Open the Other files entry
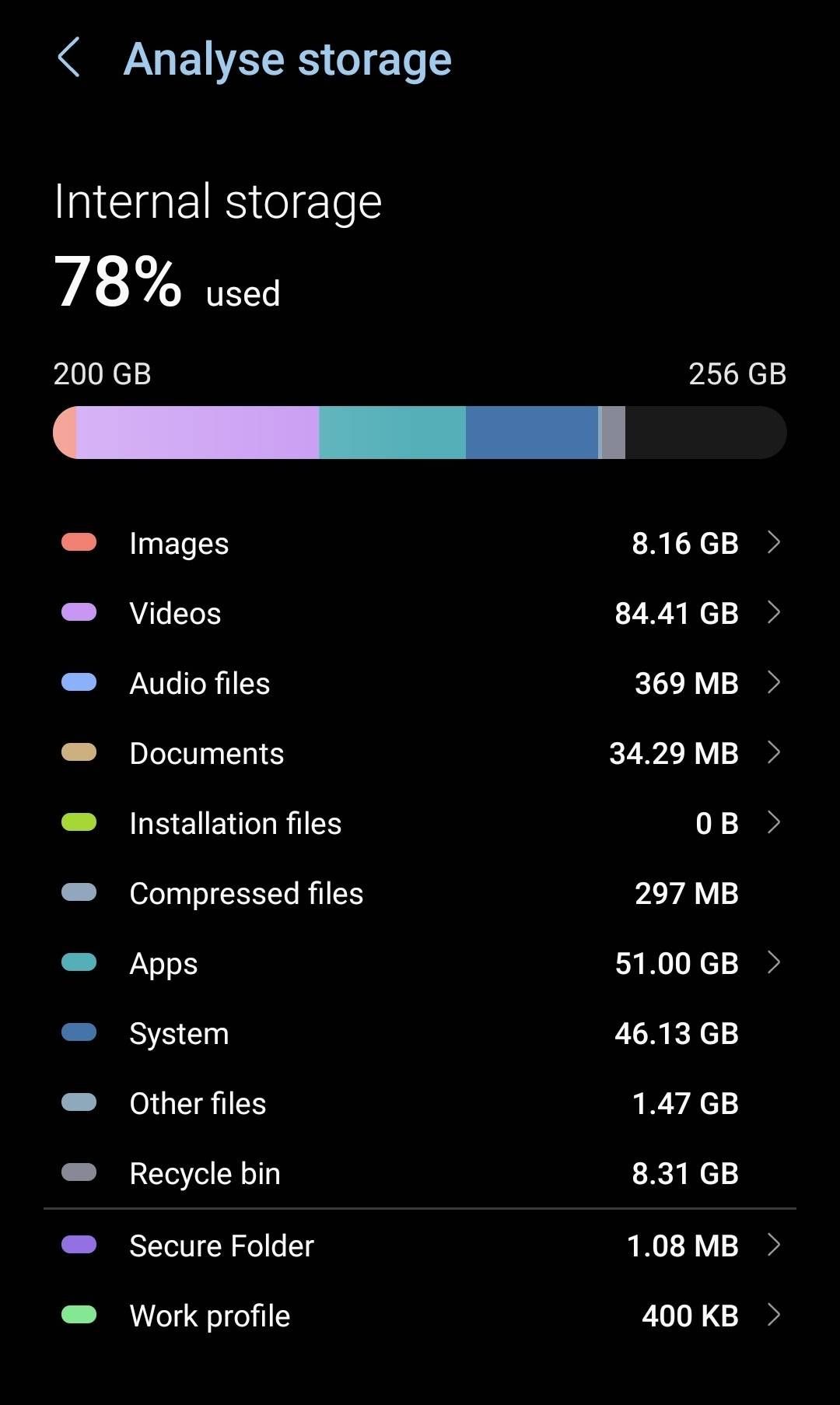 (420, 1102)
